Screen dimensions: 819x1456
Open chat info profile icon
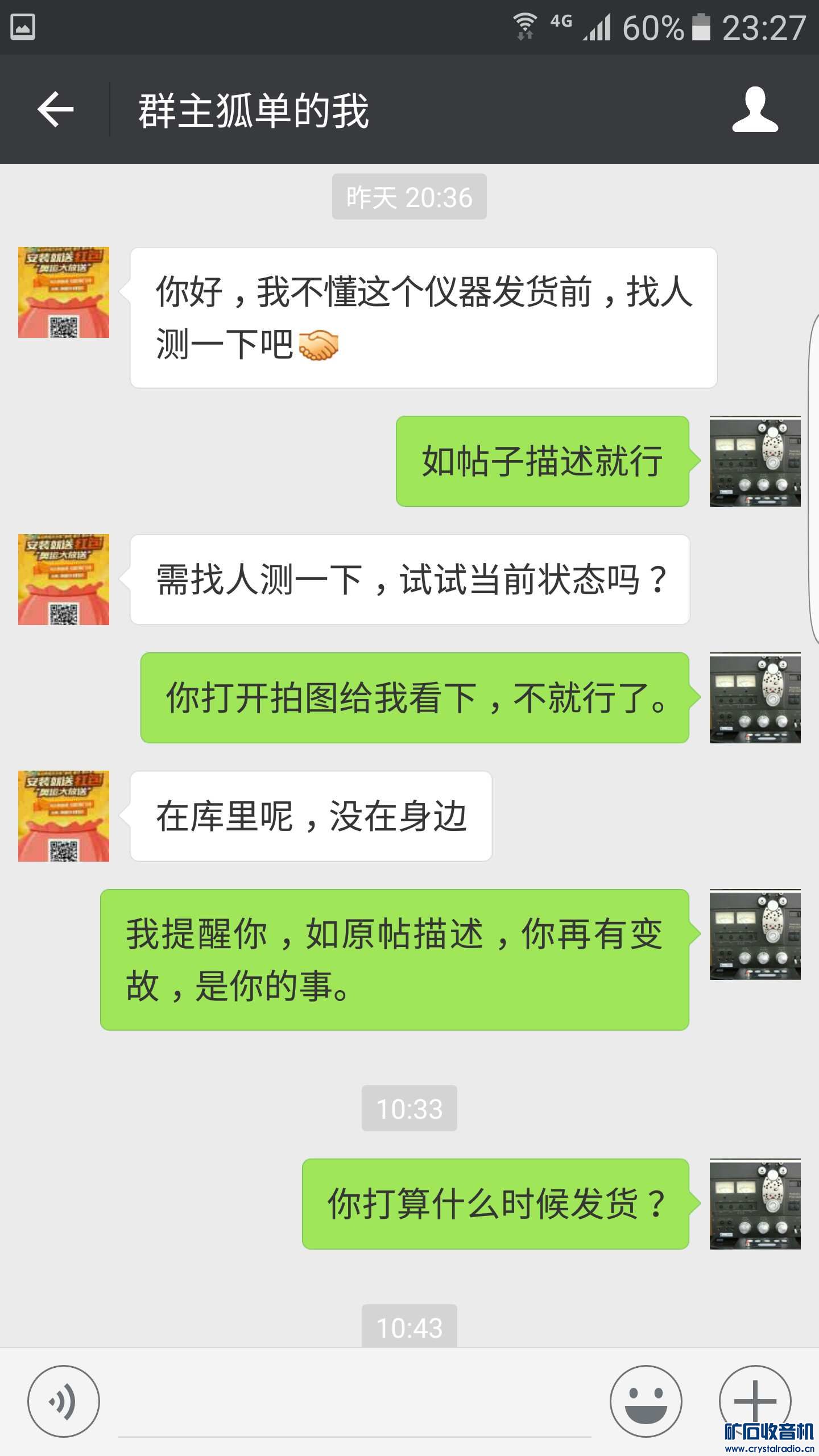pos(754,109)
